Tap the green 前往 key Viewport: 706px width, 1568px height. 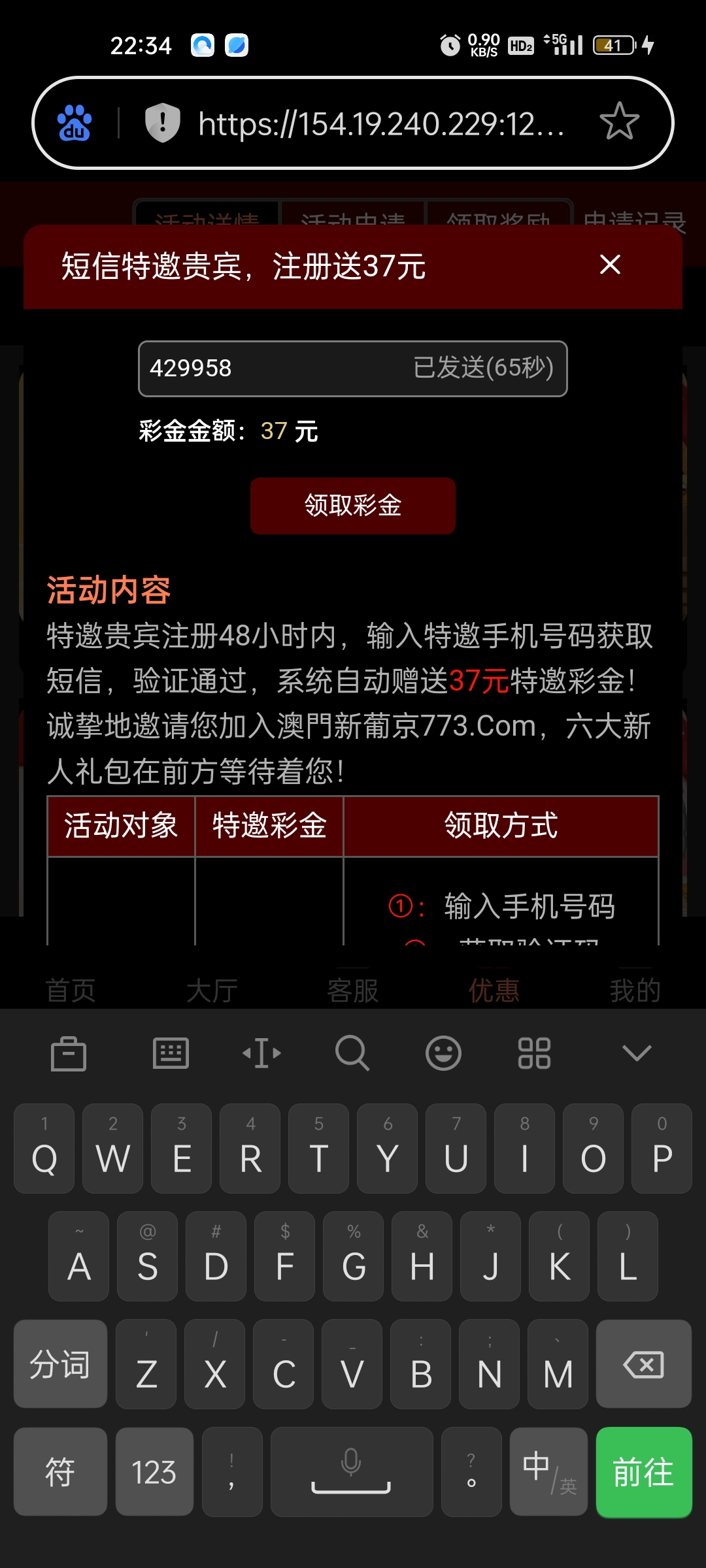coord(643,1473)
